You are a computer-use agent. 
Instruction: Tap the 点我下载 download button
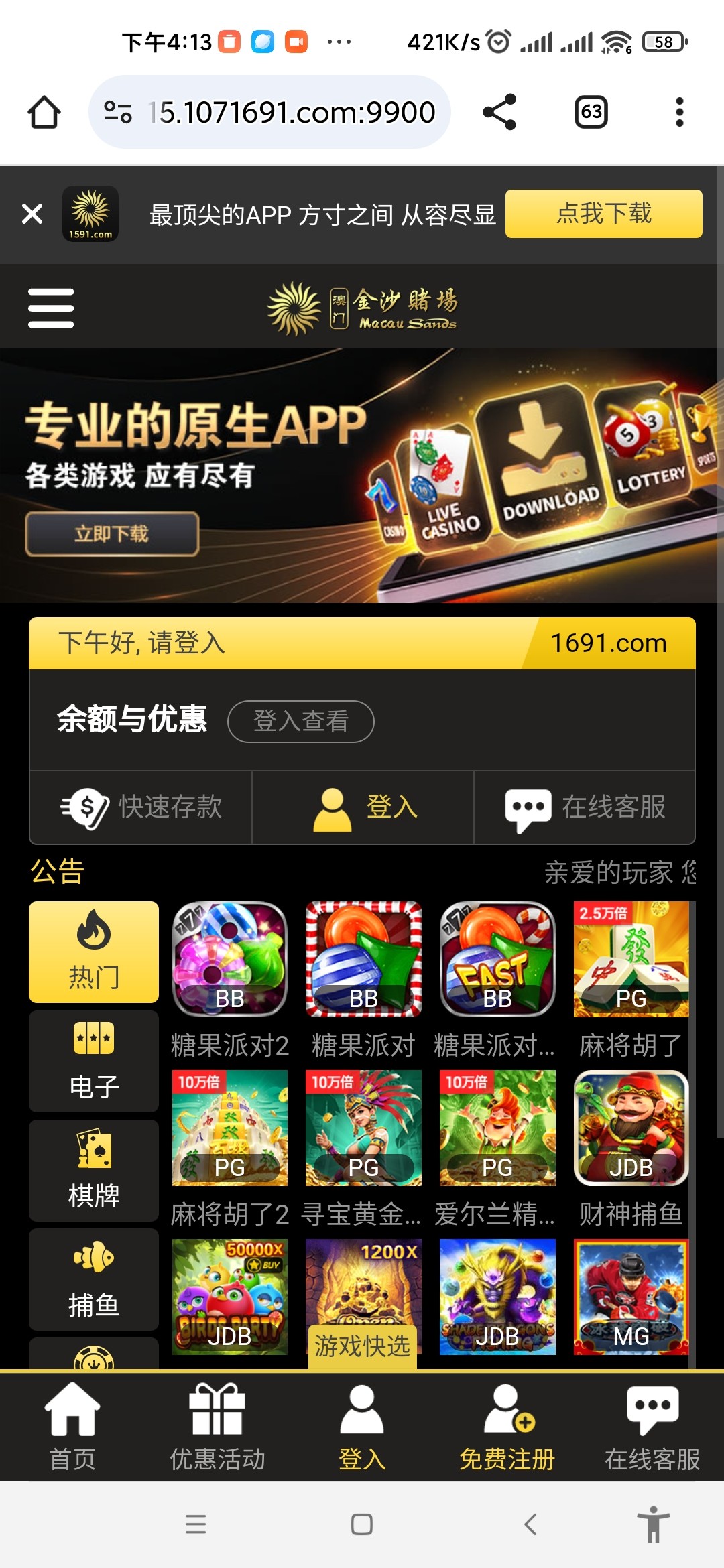pos(603,214)
